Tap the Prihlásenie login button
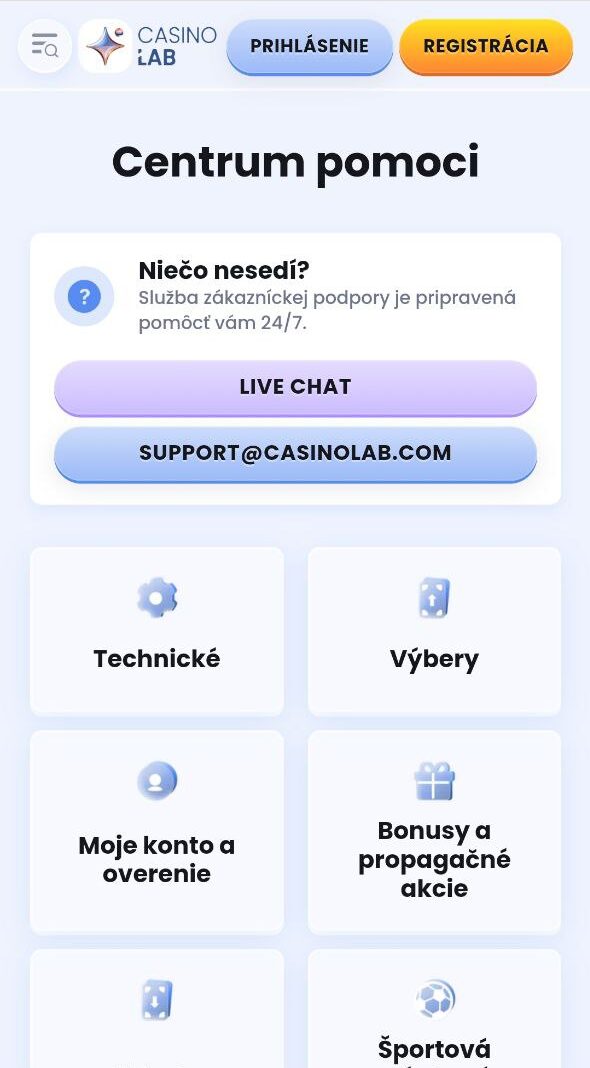Image resolution: width=590 pixels, height=1068 pixels. point(309,46)
